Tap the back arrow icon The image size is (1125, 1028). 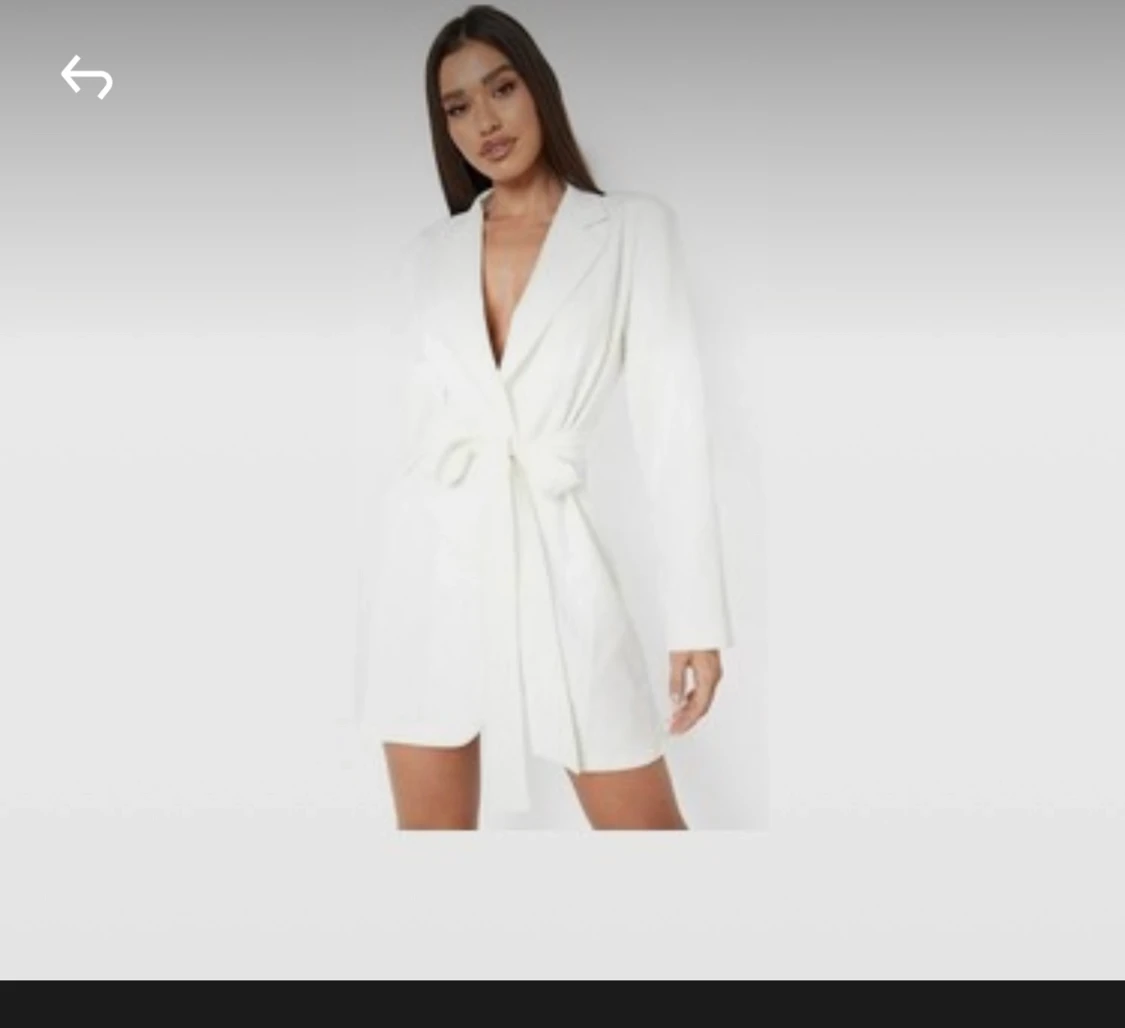coord(87,77)
